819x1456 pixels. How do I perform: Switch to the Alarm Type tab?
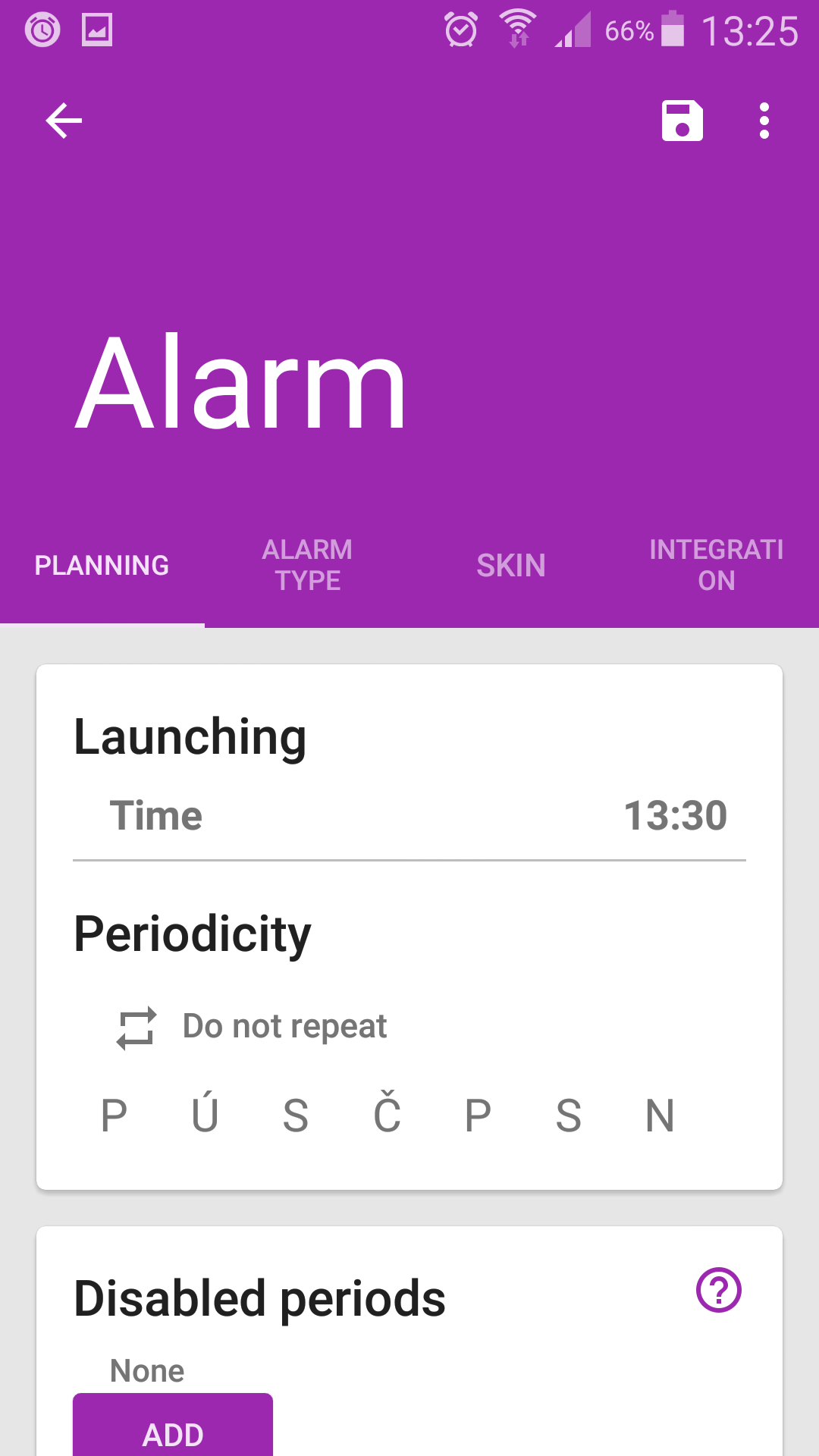pyautogui.click(x=307, y=565)
